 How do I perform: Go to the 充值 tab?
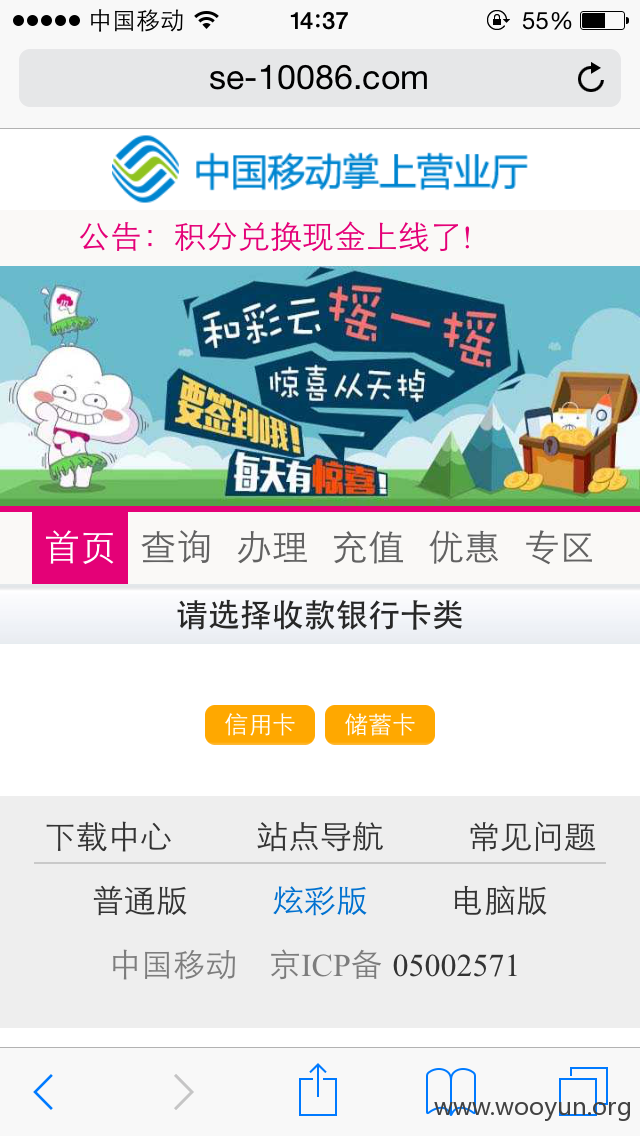tap(368, 548)
